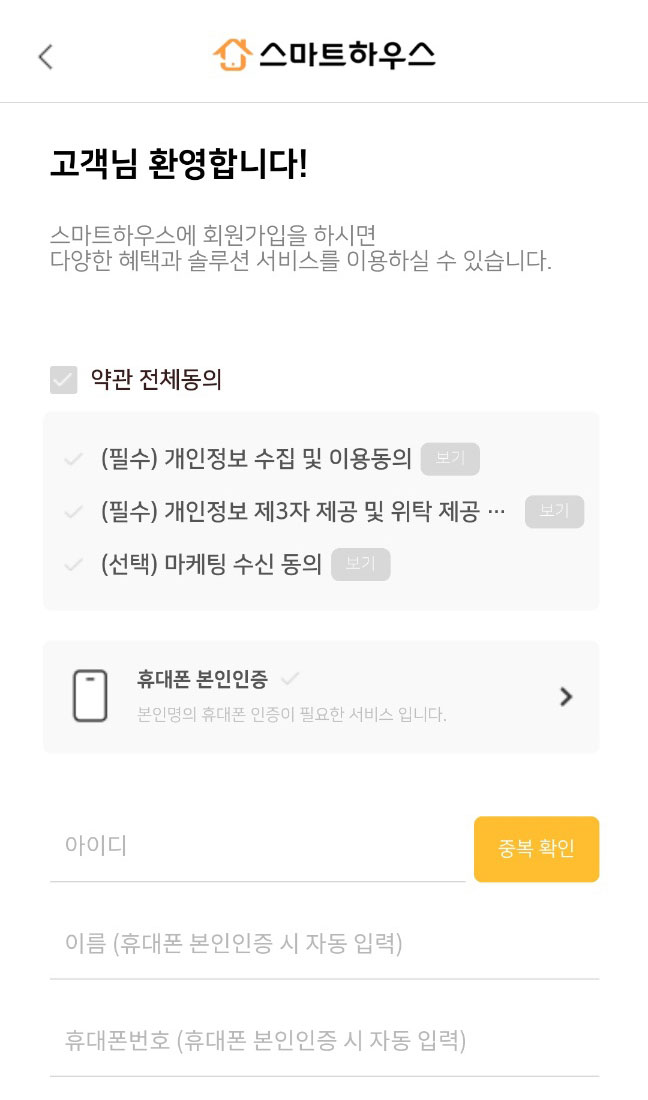Select the 휴대폰번호 input field
This screenshot has height=1100, width=648.
click(x=324, y=1041)
